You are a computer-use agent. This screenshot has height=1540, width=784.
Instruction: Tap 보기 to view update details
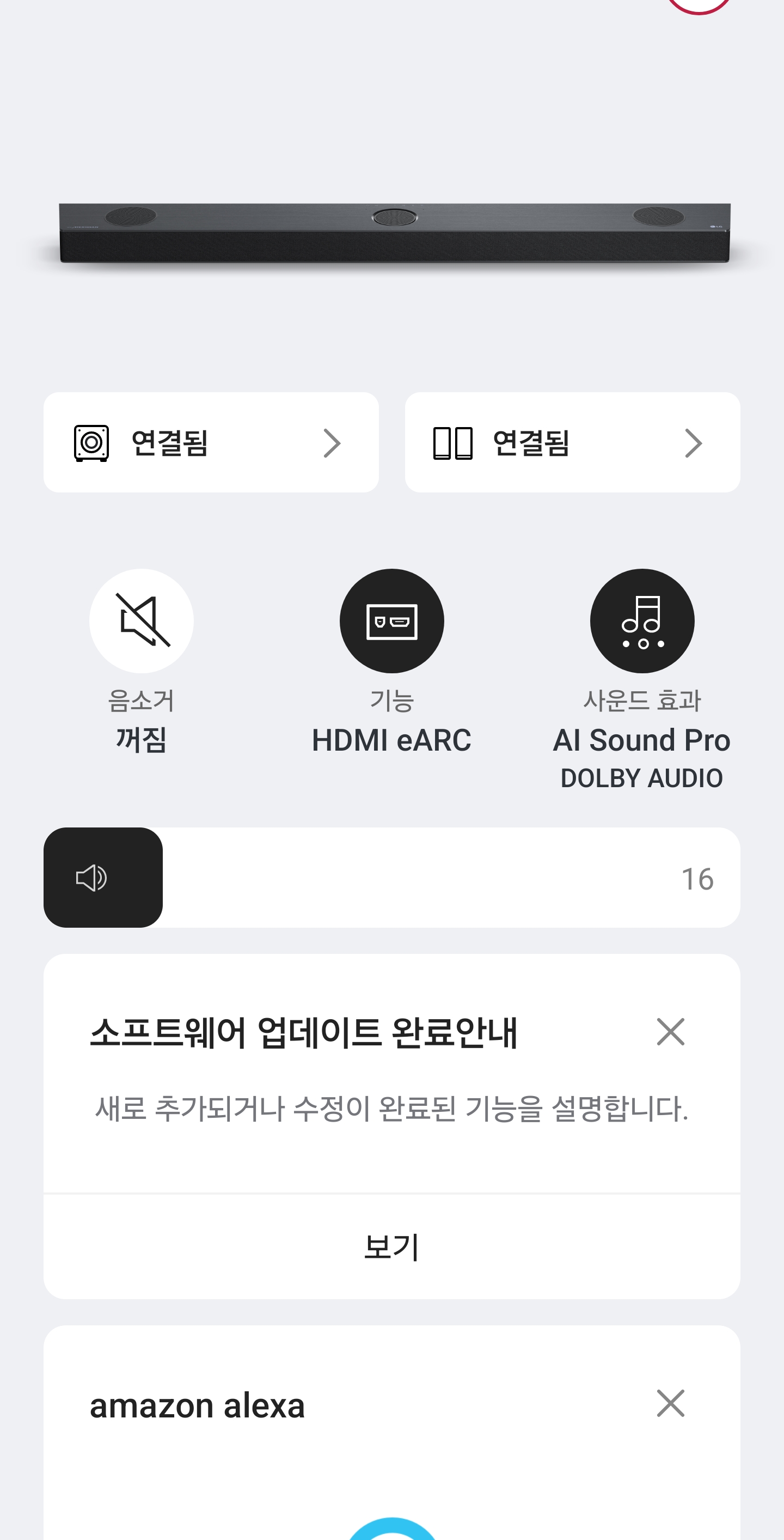click(x=391, y=1246)
